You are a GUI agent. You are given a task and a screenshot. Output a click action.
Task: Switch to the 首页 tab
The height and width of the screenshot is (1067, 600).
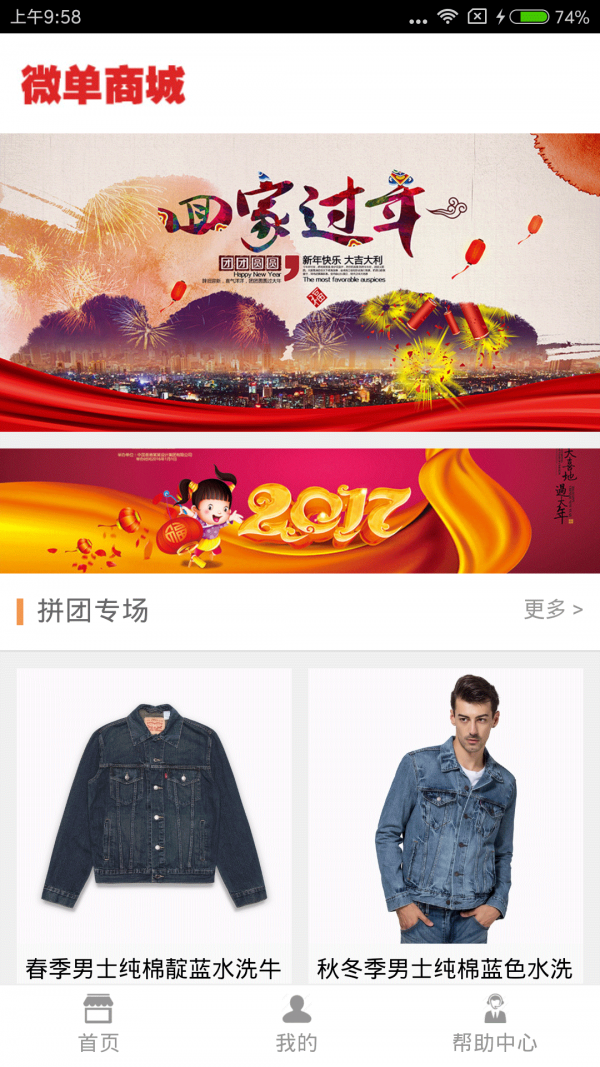99,1024
